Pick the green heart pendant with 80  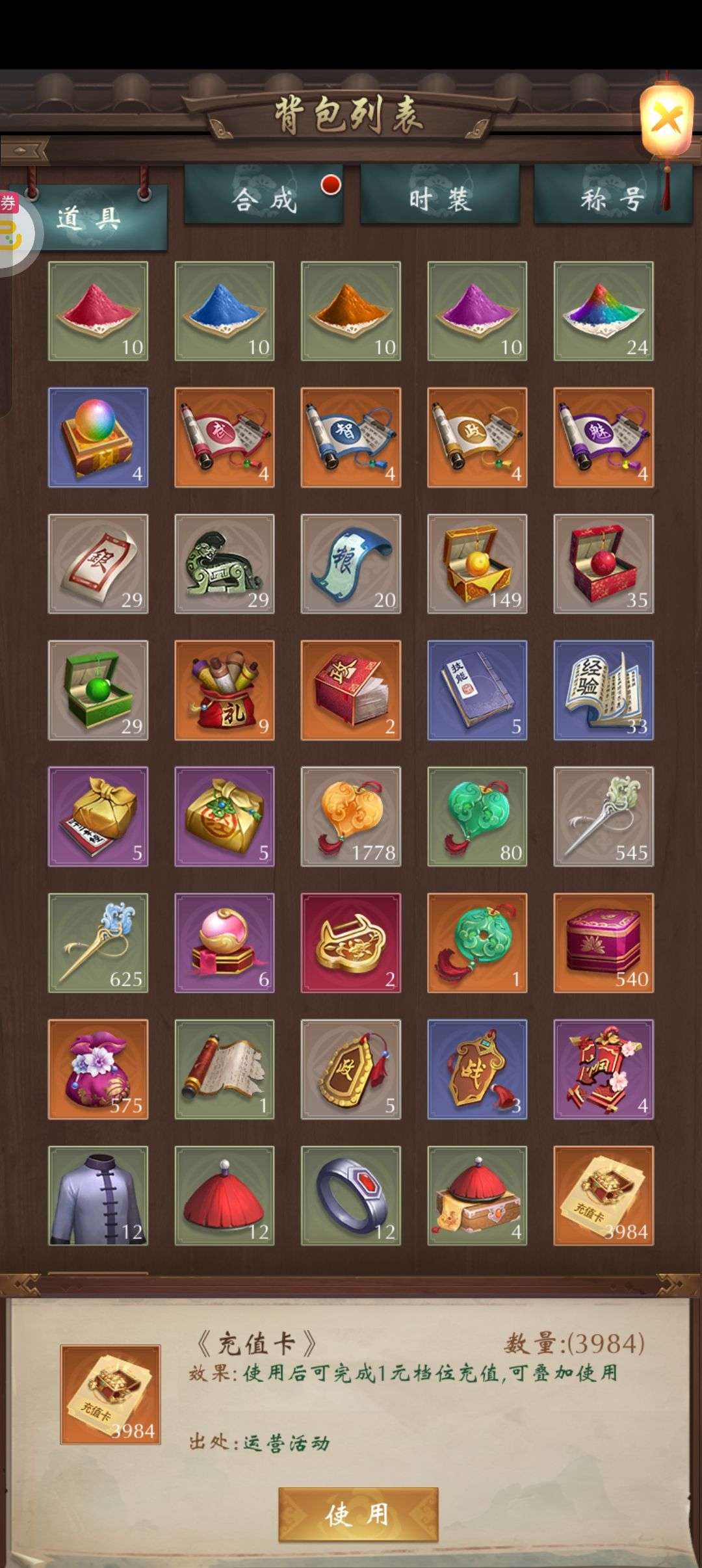coord(477,816)
